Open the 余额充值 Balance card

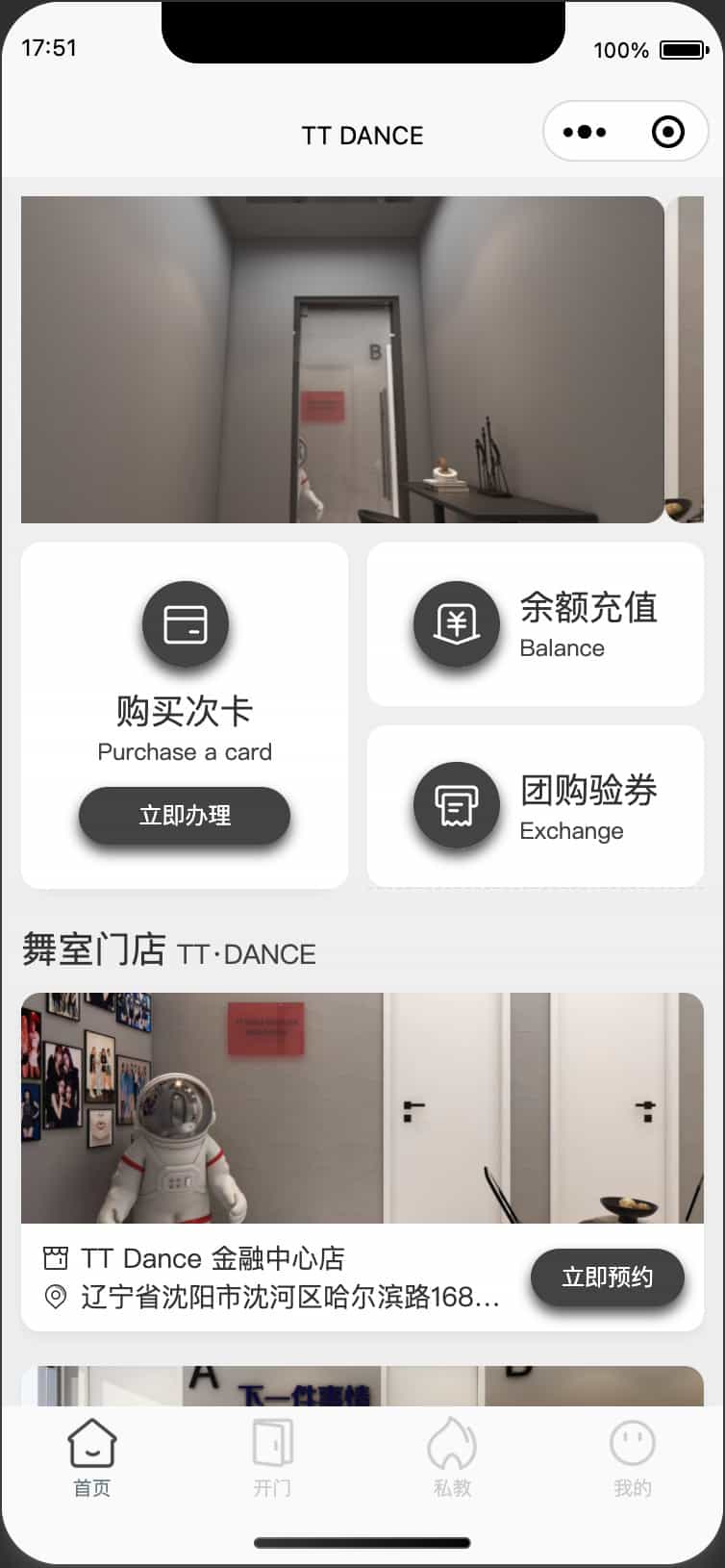click(536, 624)
